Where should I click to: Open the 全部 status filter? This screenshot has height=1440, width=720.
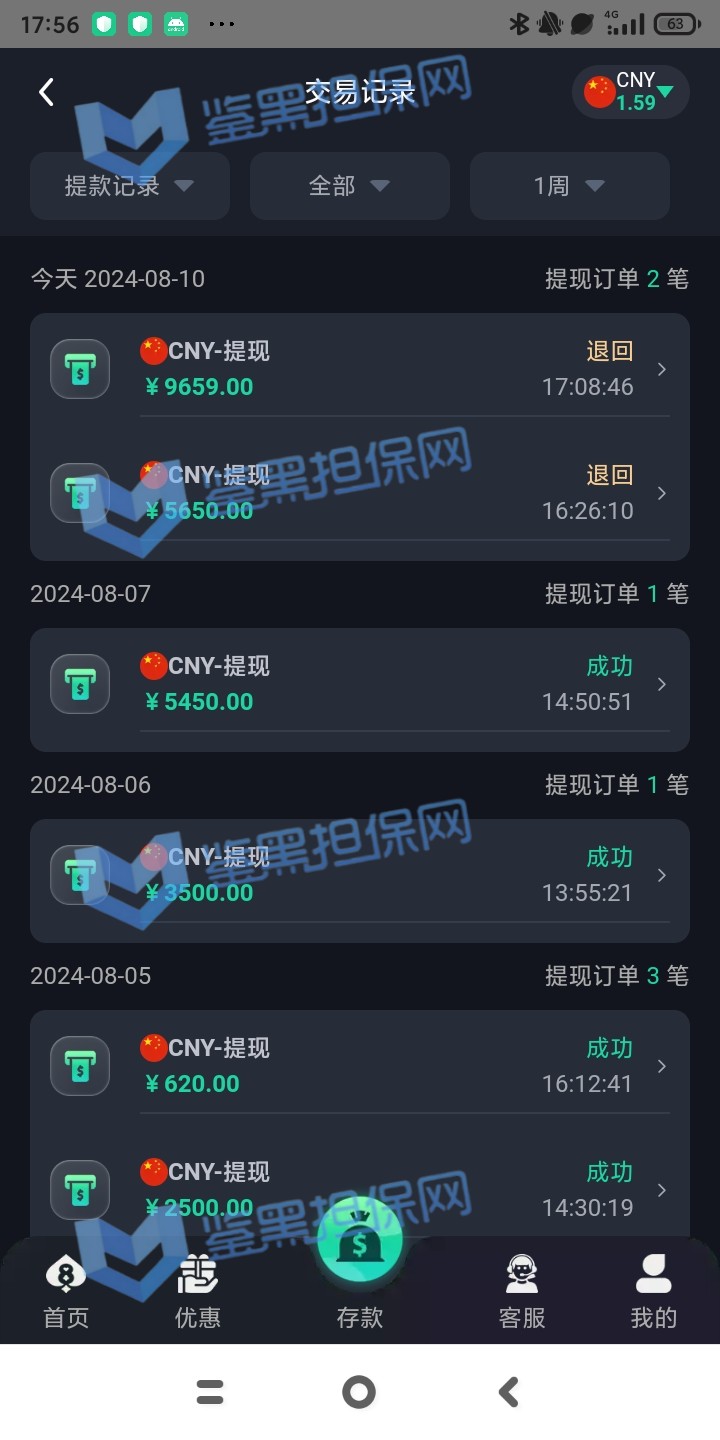(349, 186)
